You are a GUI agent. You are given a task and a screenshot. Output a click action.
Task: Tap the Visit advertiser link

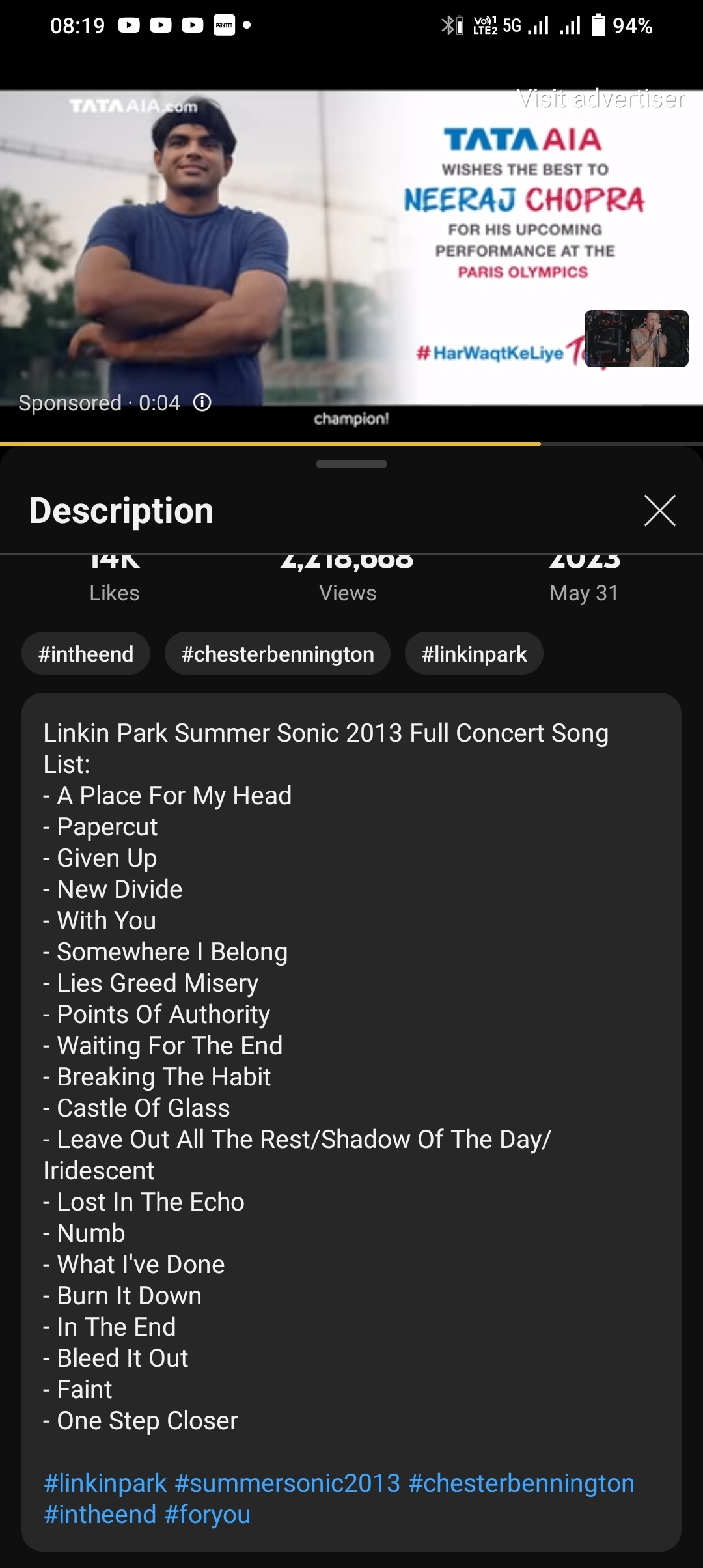tap(601, 99)
